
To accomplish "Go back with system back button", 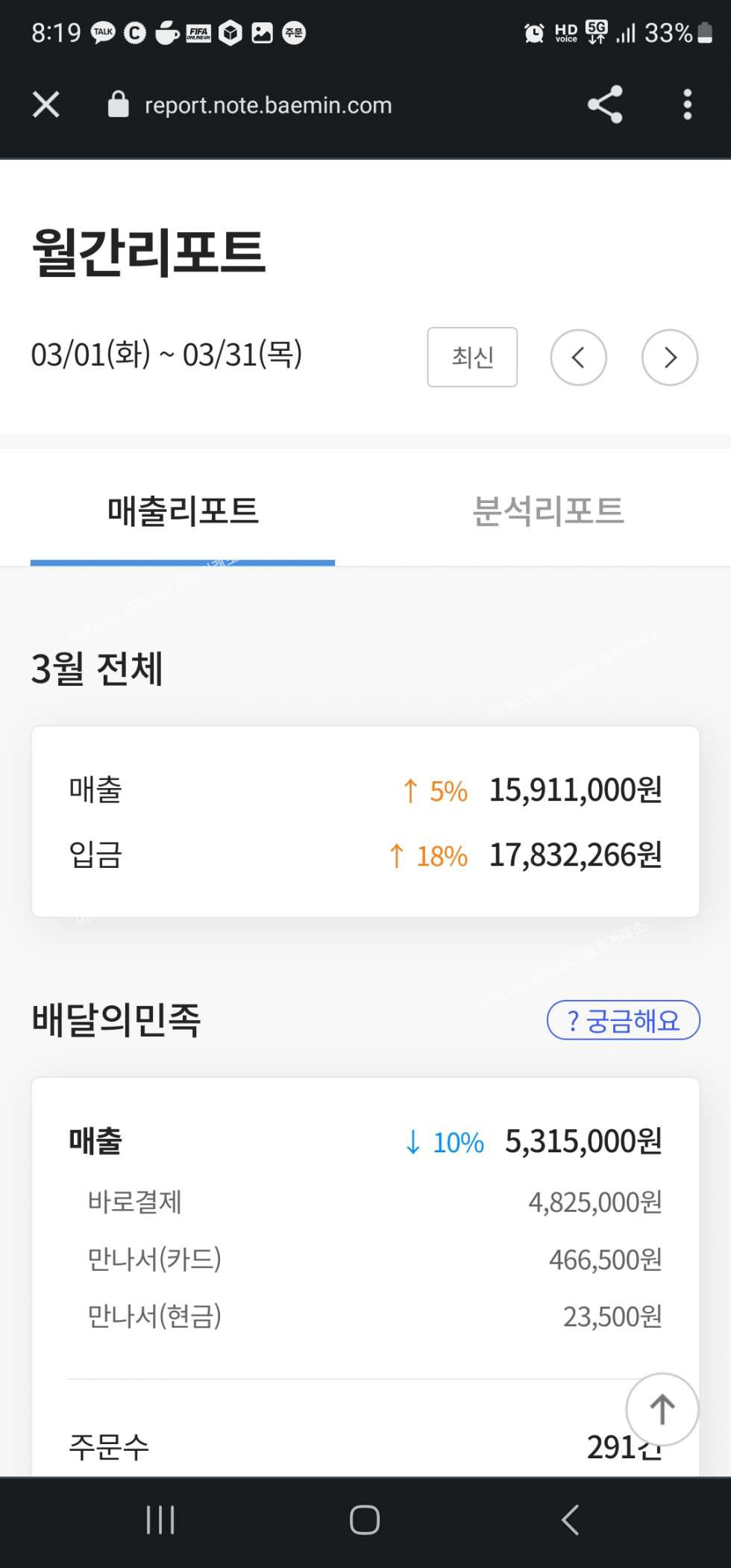I will click(570, 1519).
